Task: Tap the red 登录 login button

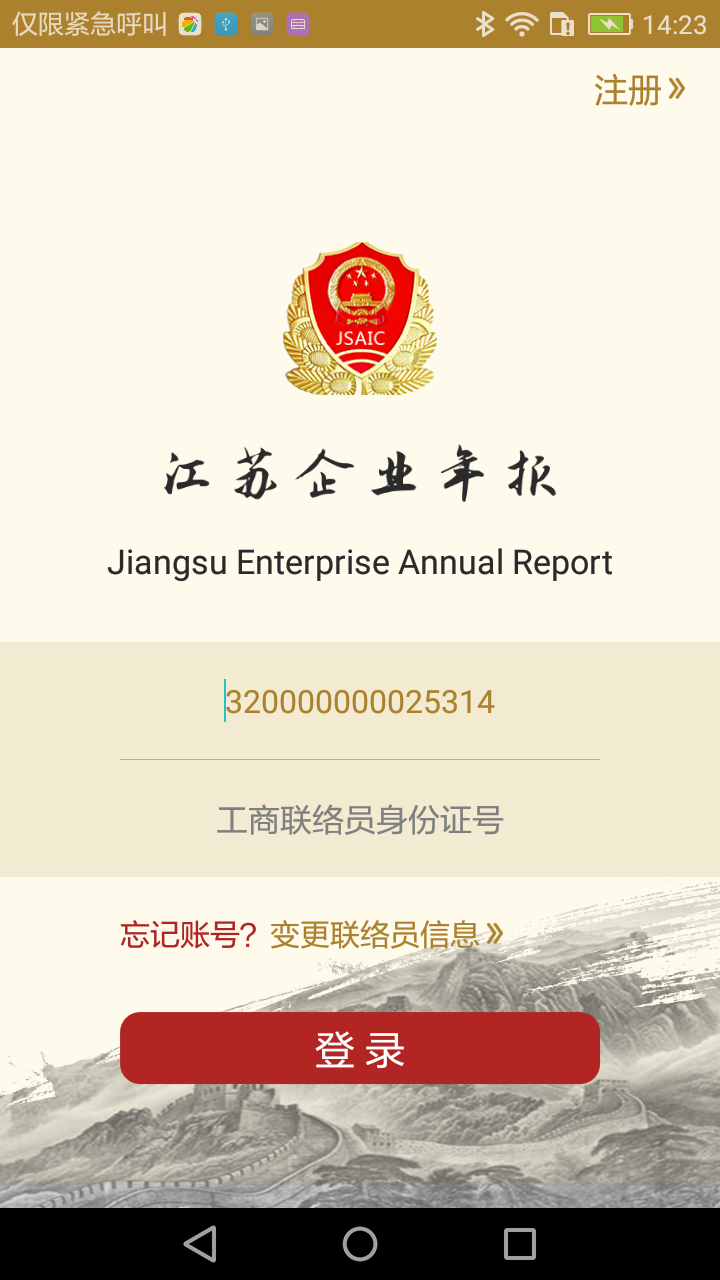Action: point(360,1048)
